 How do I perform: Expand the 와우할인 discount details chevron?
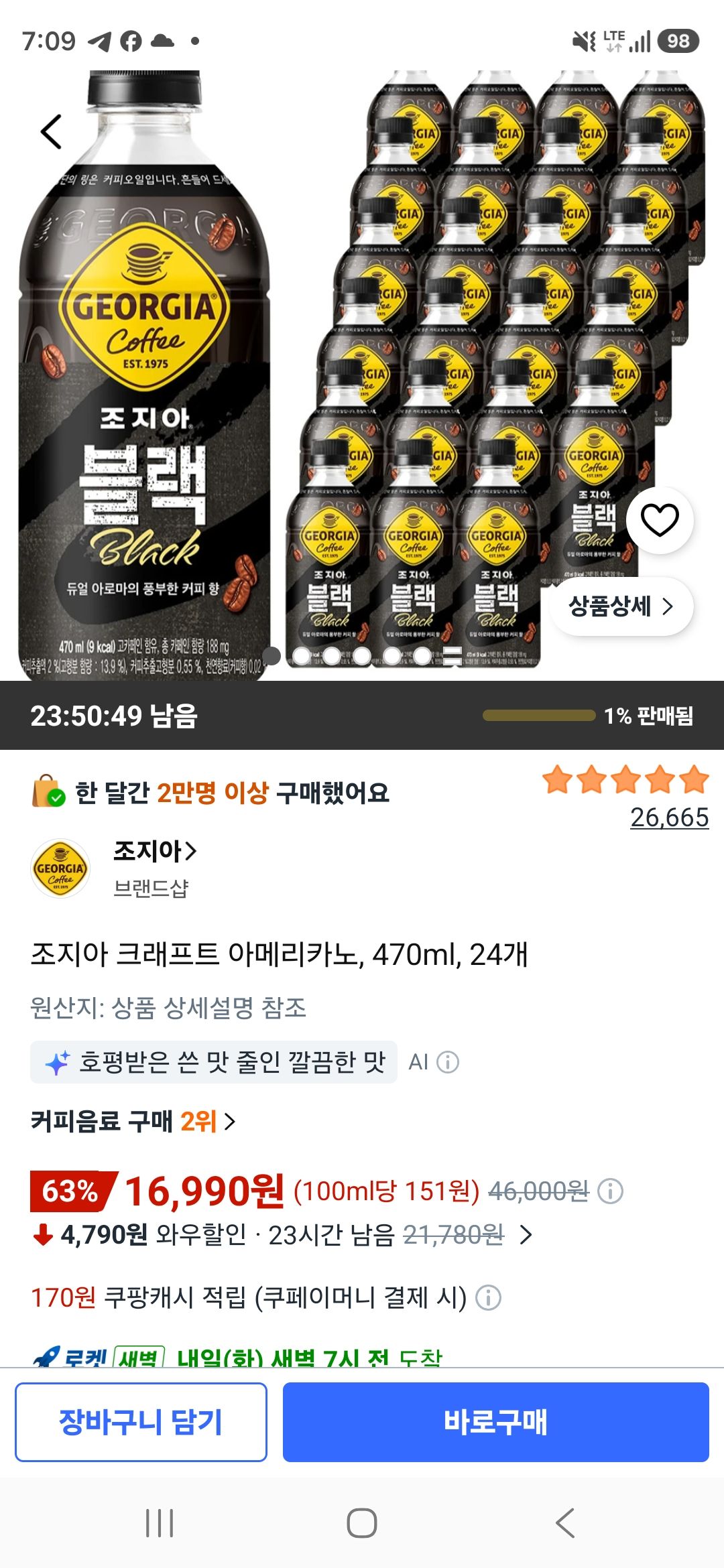click(526, 1234)
